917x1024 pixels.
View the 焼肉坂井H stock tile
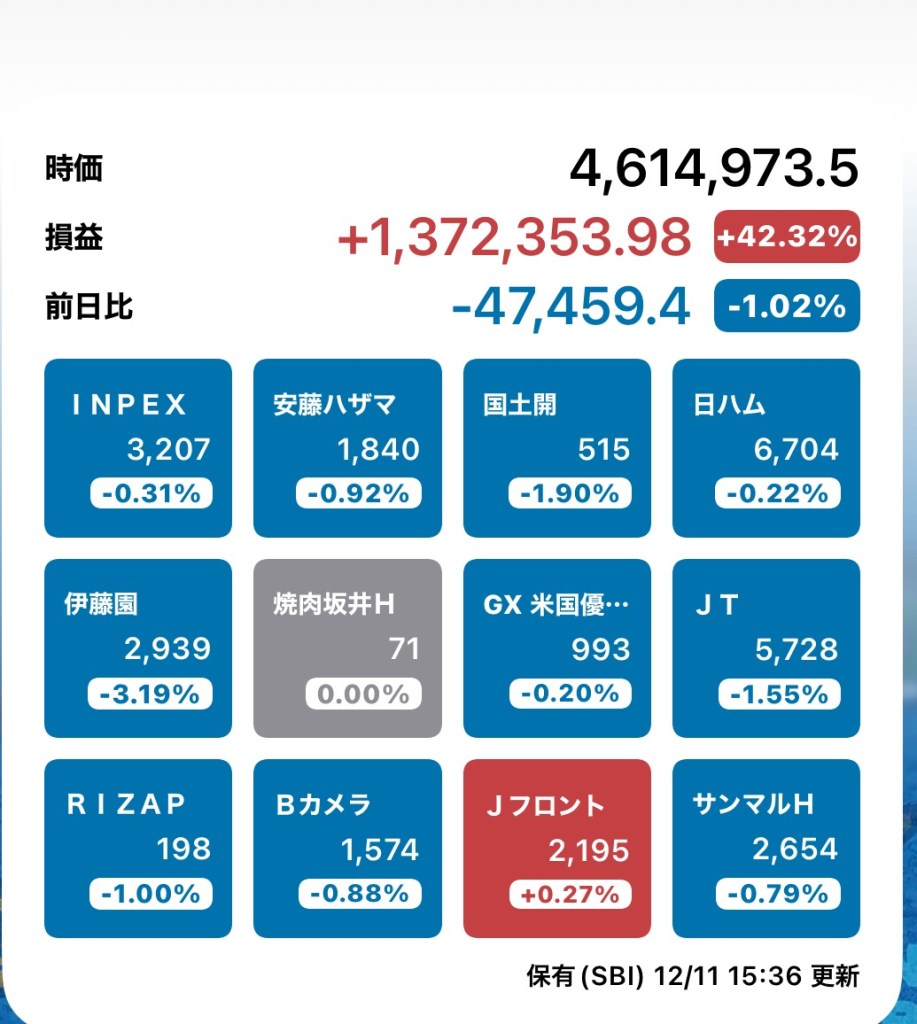coord(347,648)
